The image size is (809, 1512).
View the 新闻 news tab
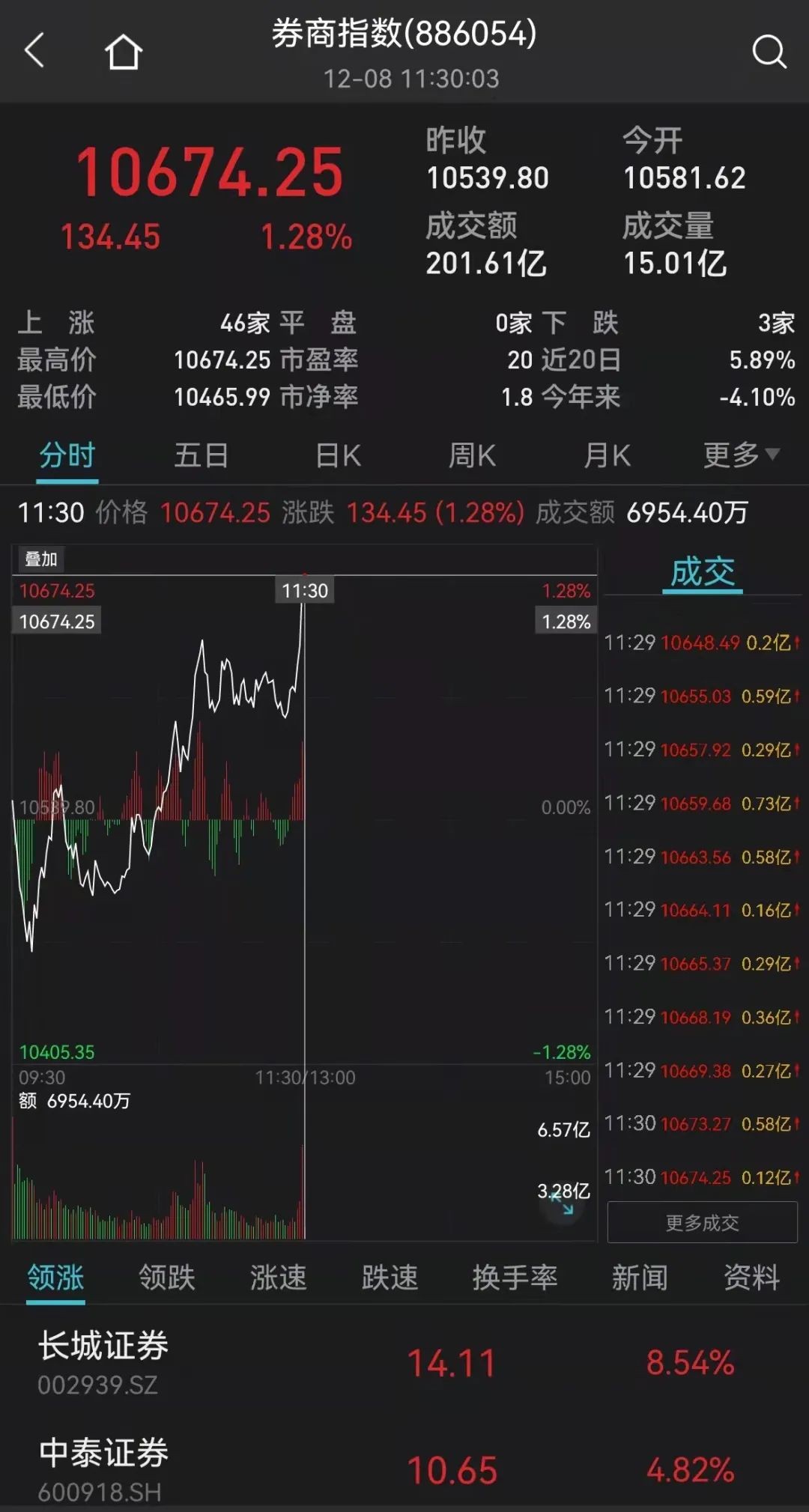pyautogui.click(x=640, y=1278)
